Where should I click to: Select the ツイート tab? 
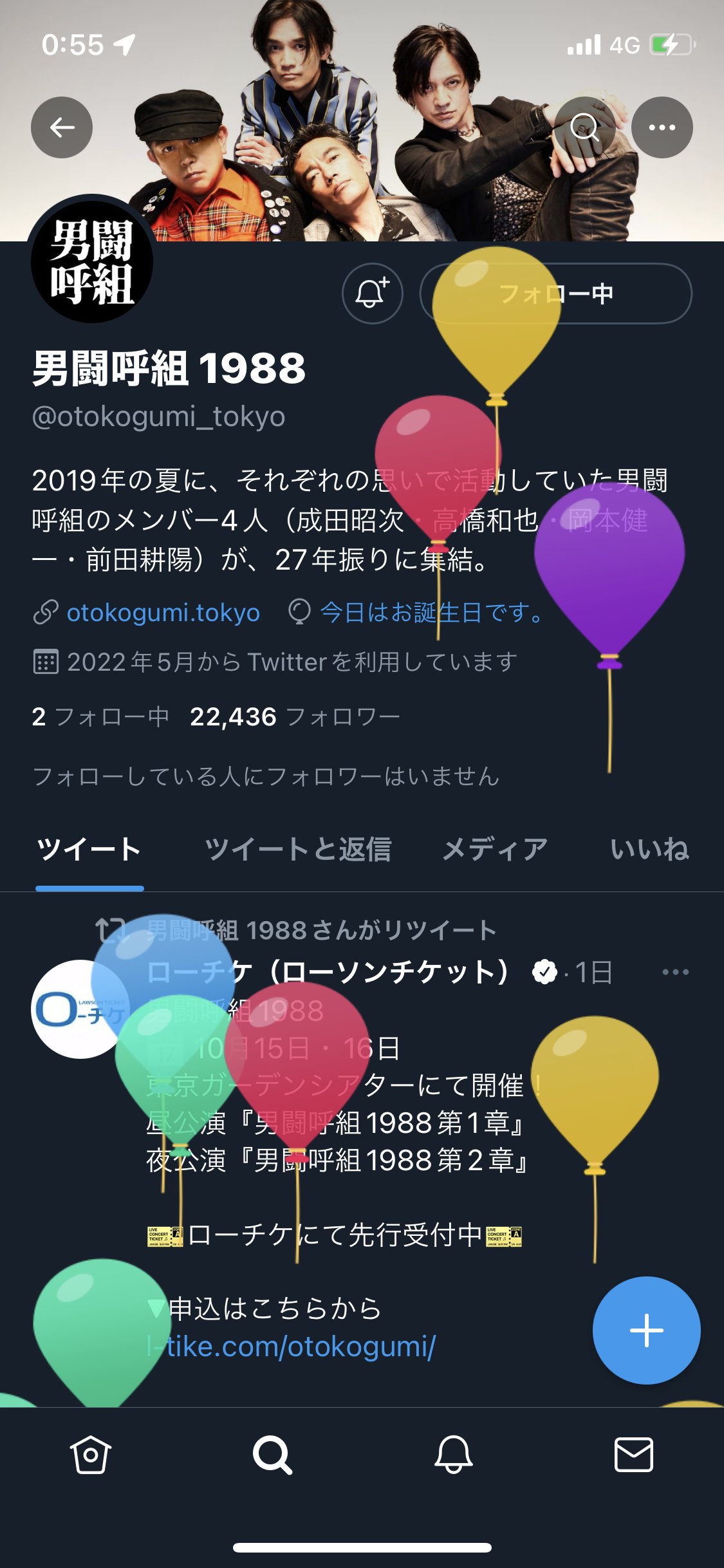coord(89,849)
